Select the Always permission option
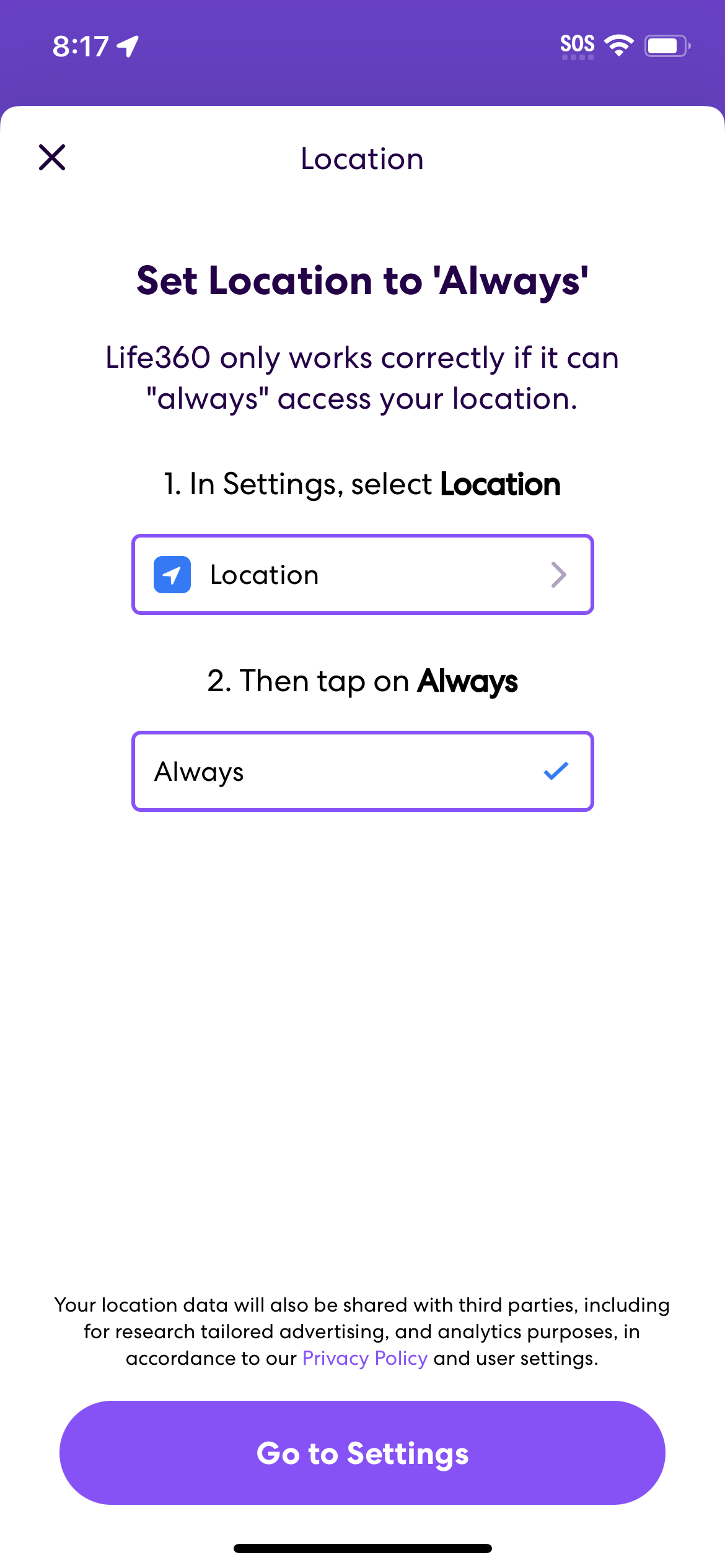The width and height of the screenshot is (725, 1568). pos(362,771)
